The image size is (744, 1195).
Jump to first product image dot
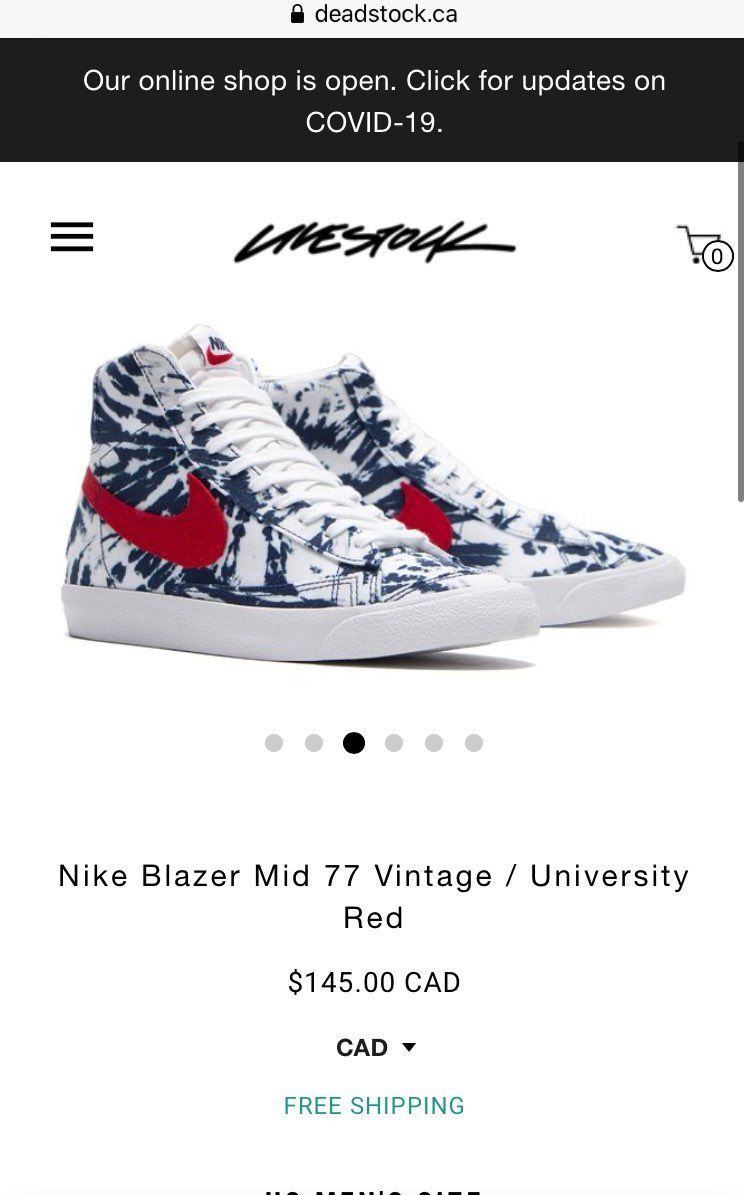[x=274, y=743]
